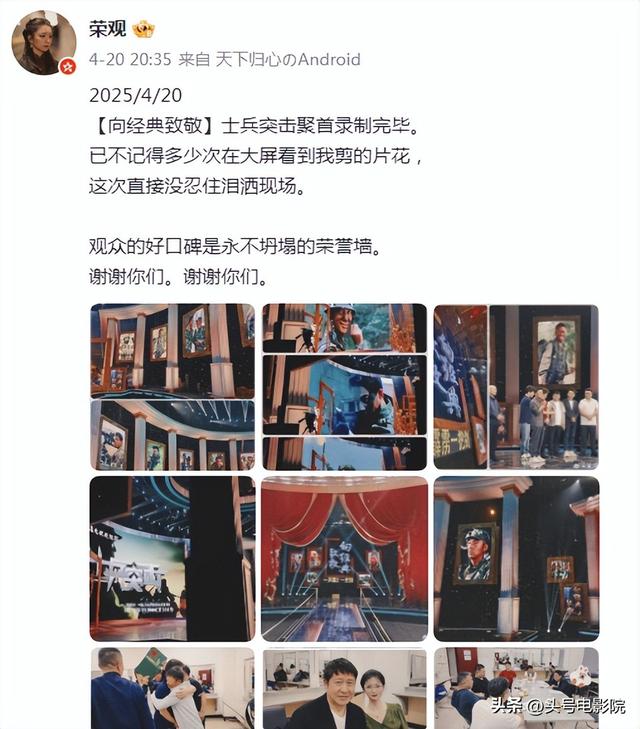This screenshot has height=729, width=640.
Task: View selfie of man and woman
Action: click(x=344, y=688)
